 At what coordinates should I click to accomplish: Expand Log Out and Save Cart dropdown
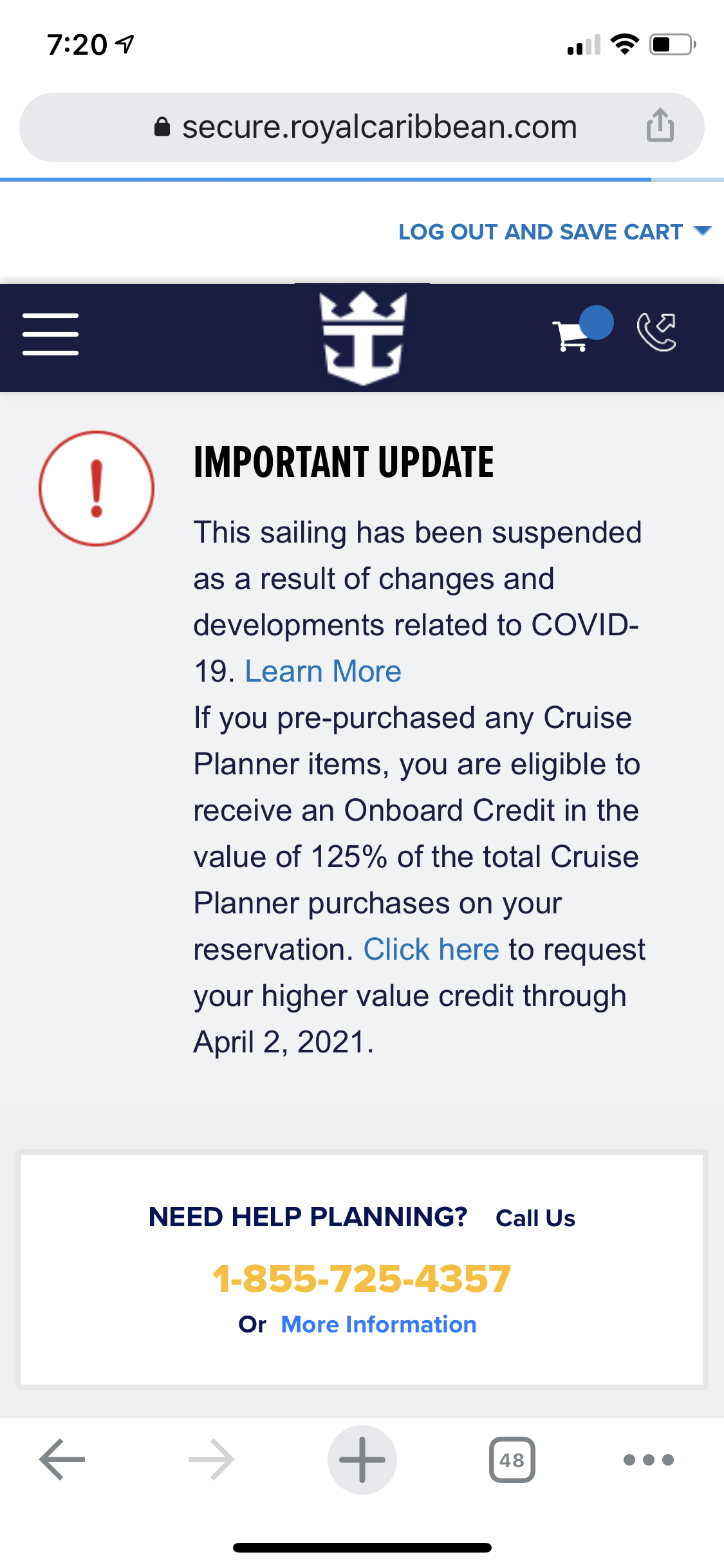coord(555,232)
